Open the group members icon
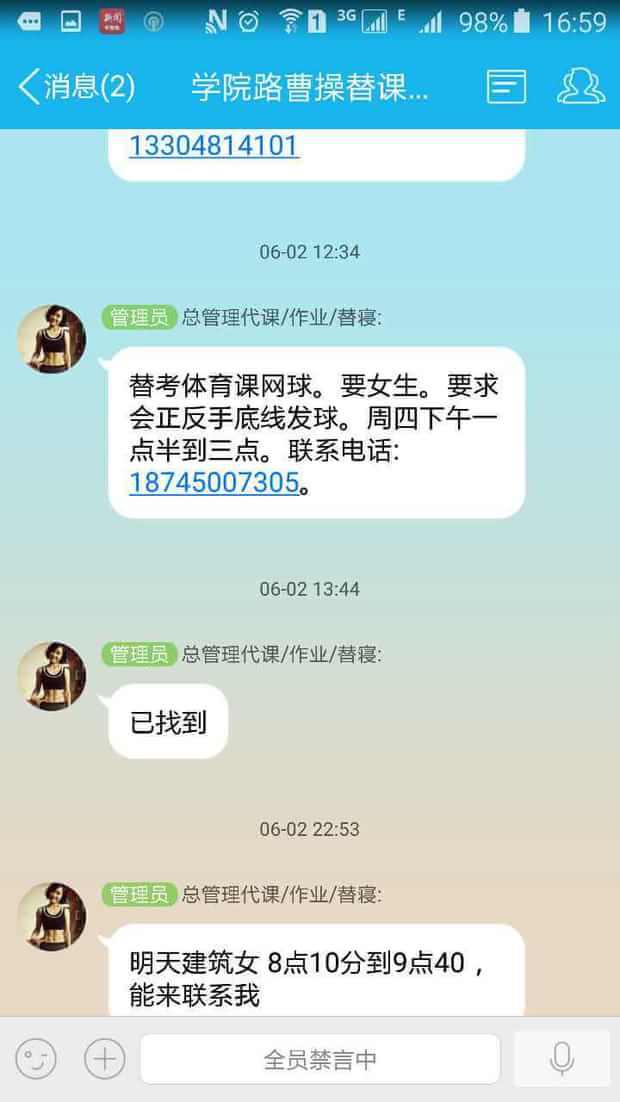The width and height of the screenshot is (620, 1102). point(581,87)
